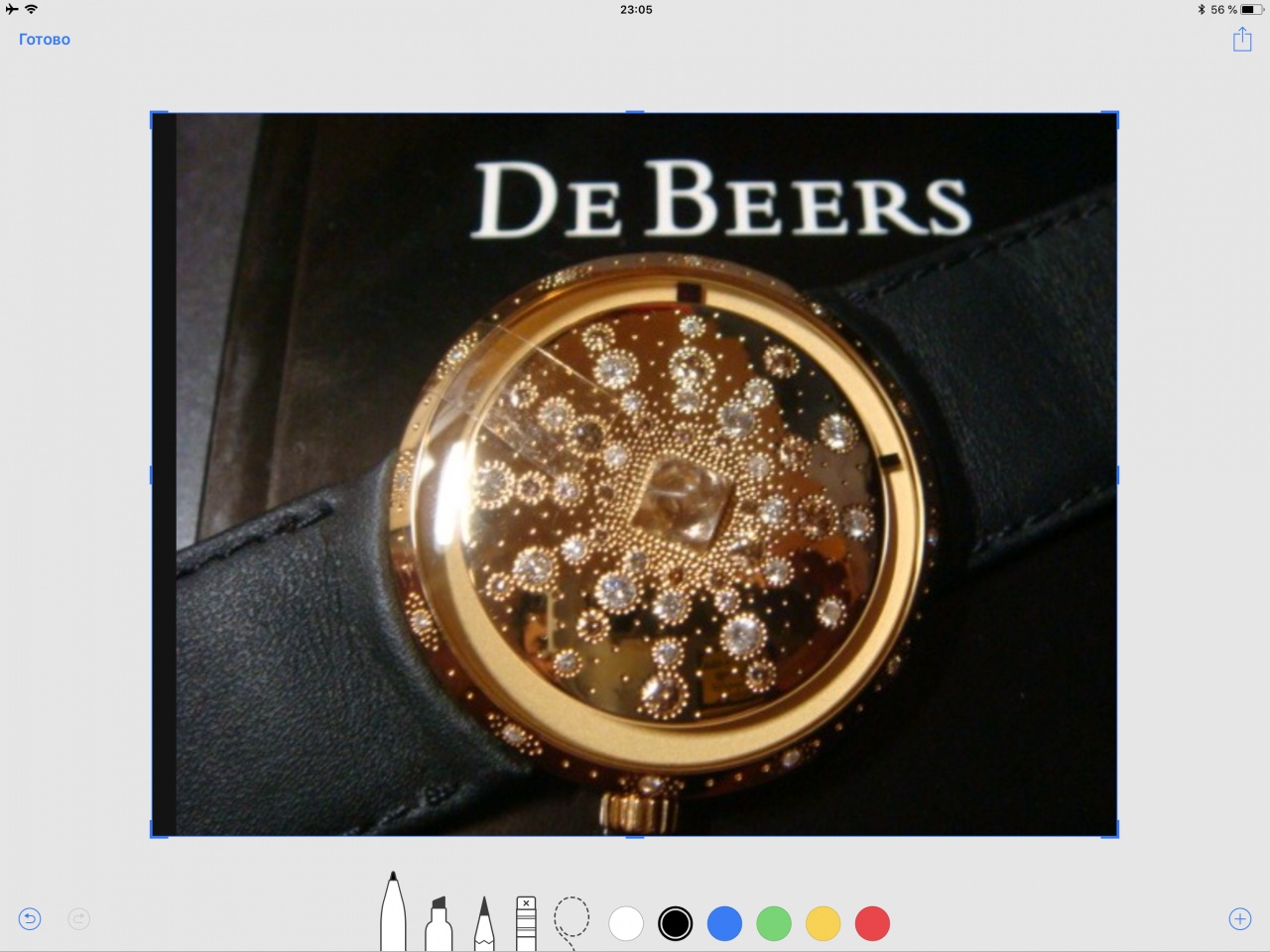The height and width of the screenshot is (952, 1270).
Task: Share the marked-up image
Action: (1241, 40)
